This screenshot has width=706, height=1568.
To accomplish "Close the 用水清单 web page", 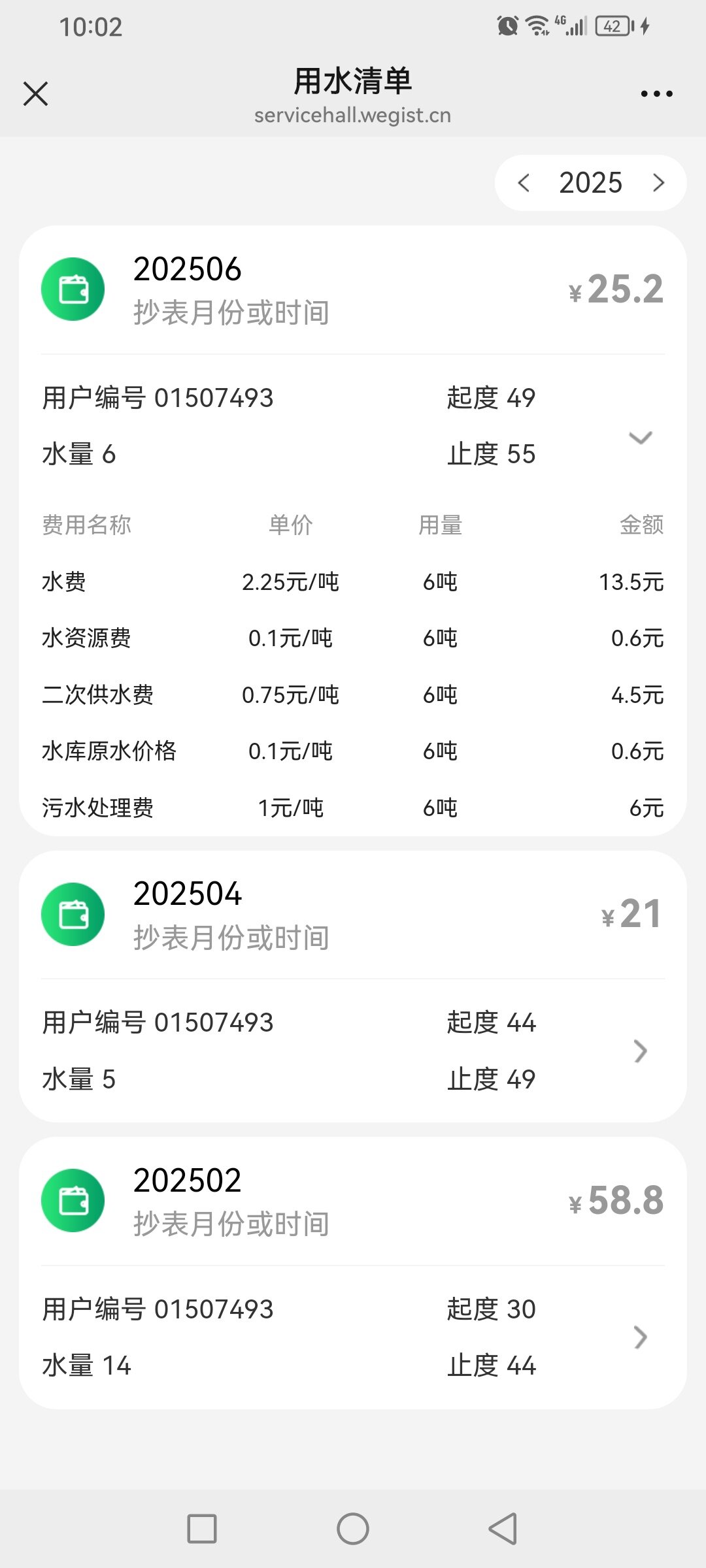I will 36,93.
